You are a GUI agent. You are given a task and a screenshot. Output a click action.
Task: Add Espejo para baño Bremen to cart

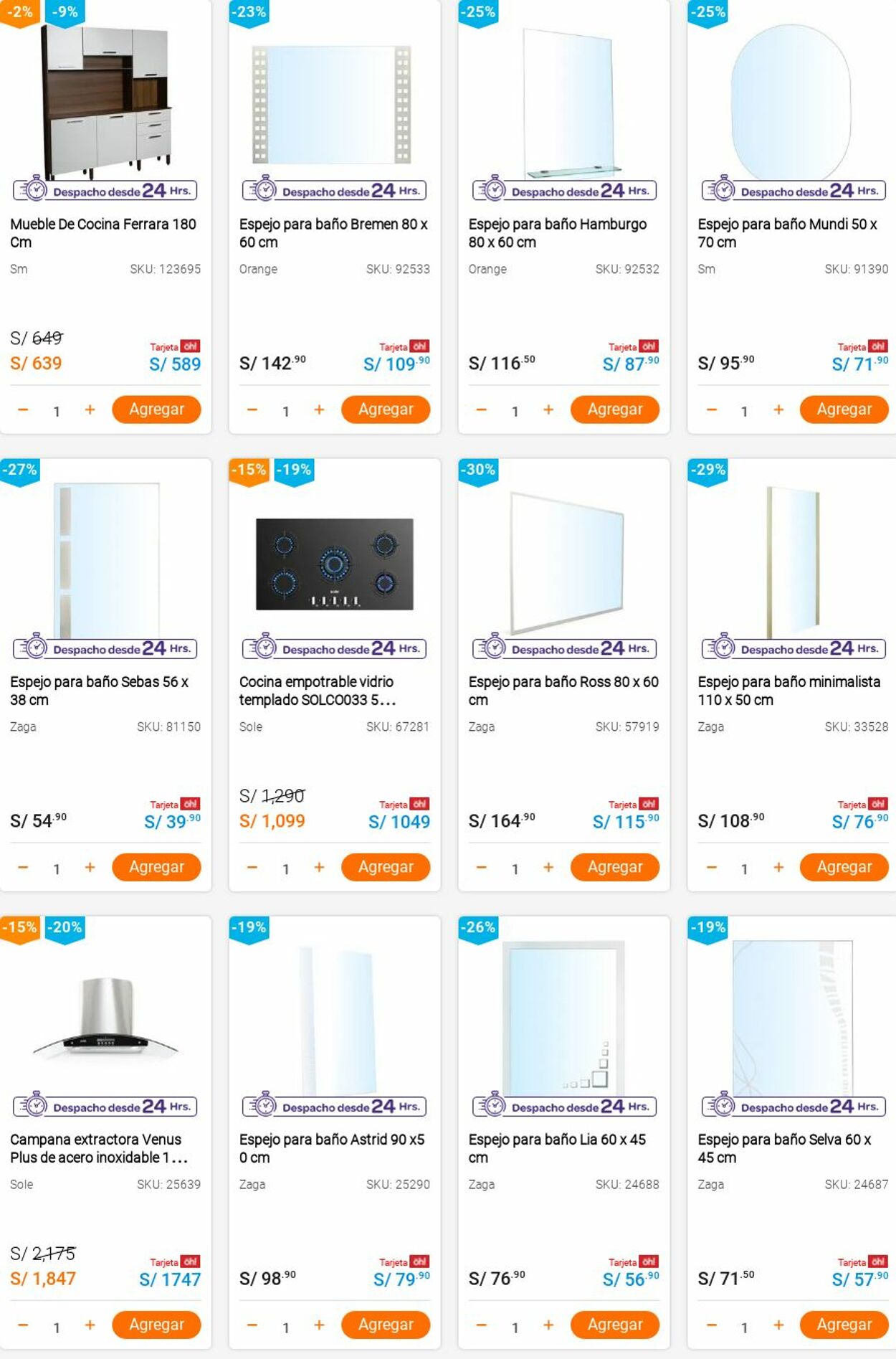coord(386,409)
